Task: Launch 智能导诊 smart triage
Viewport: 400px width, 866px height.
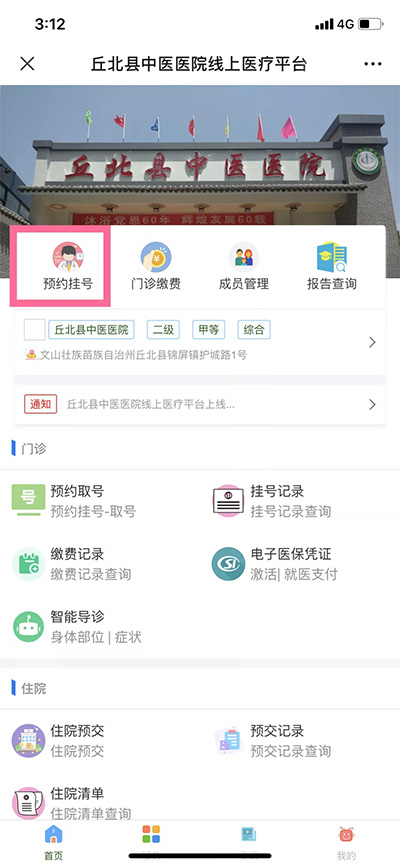Action: (77, 627)
